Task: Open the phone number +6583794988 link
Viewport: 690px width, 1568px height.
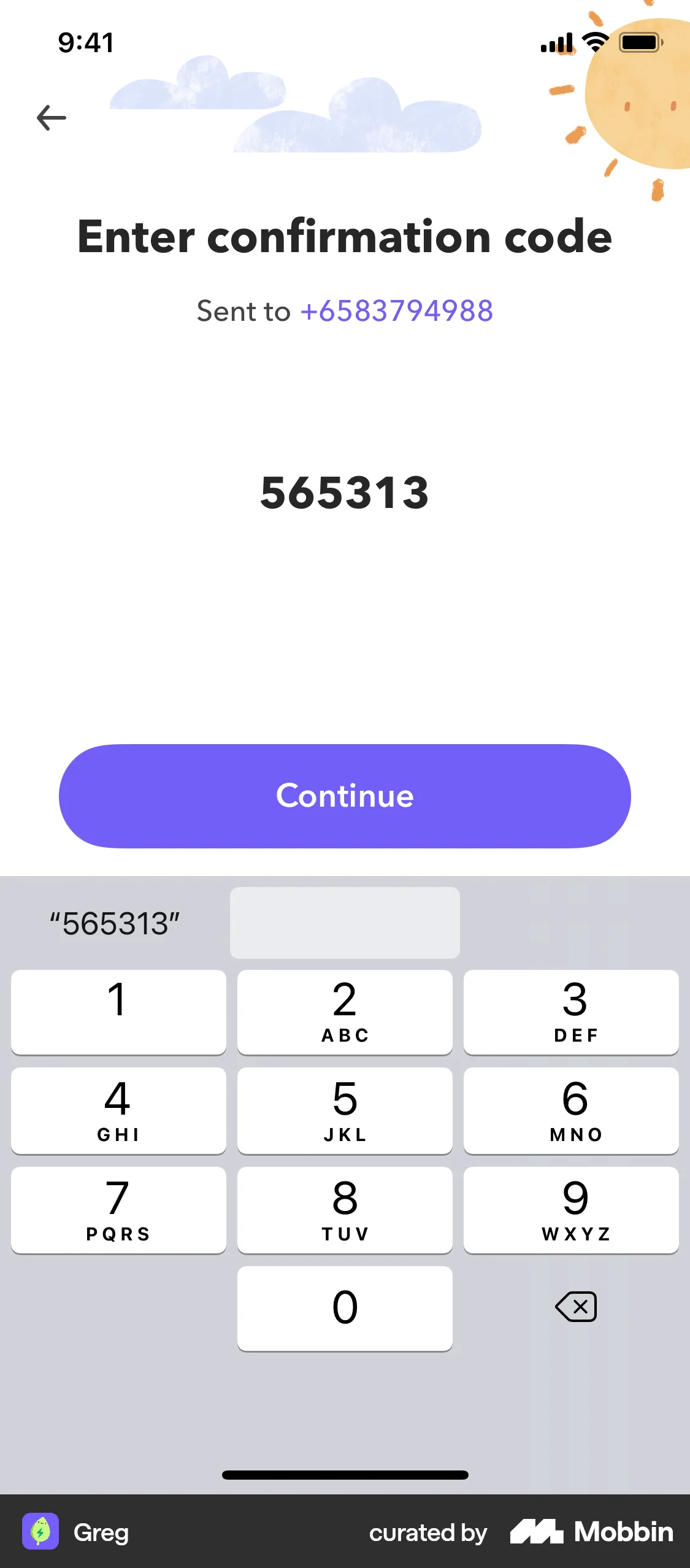Action: 396,312
